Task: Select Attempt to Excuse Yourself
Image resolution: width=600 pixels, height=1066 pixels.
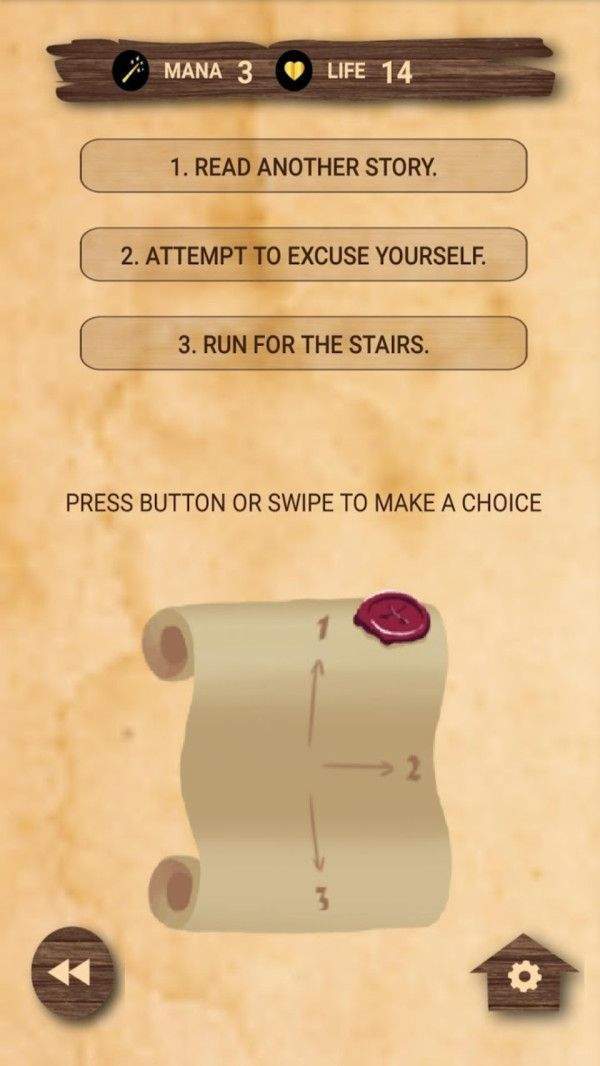Action: [x=303, y=255]
